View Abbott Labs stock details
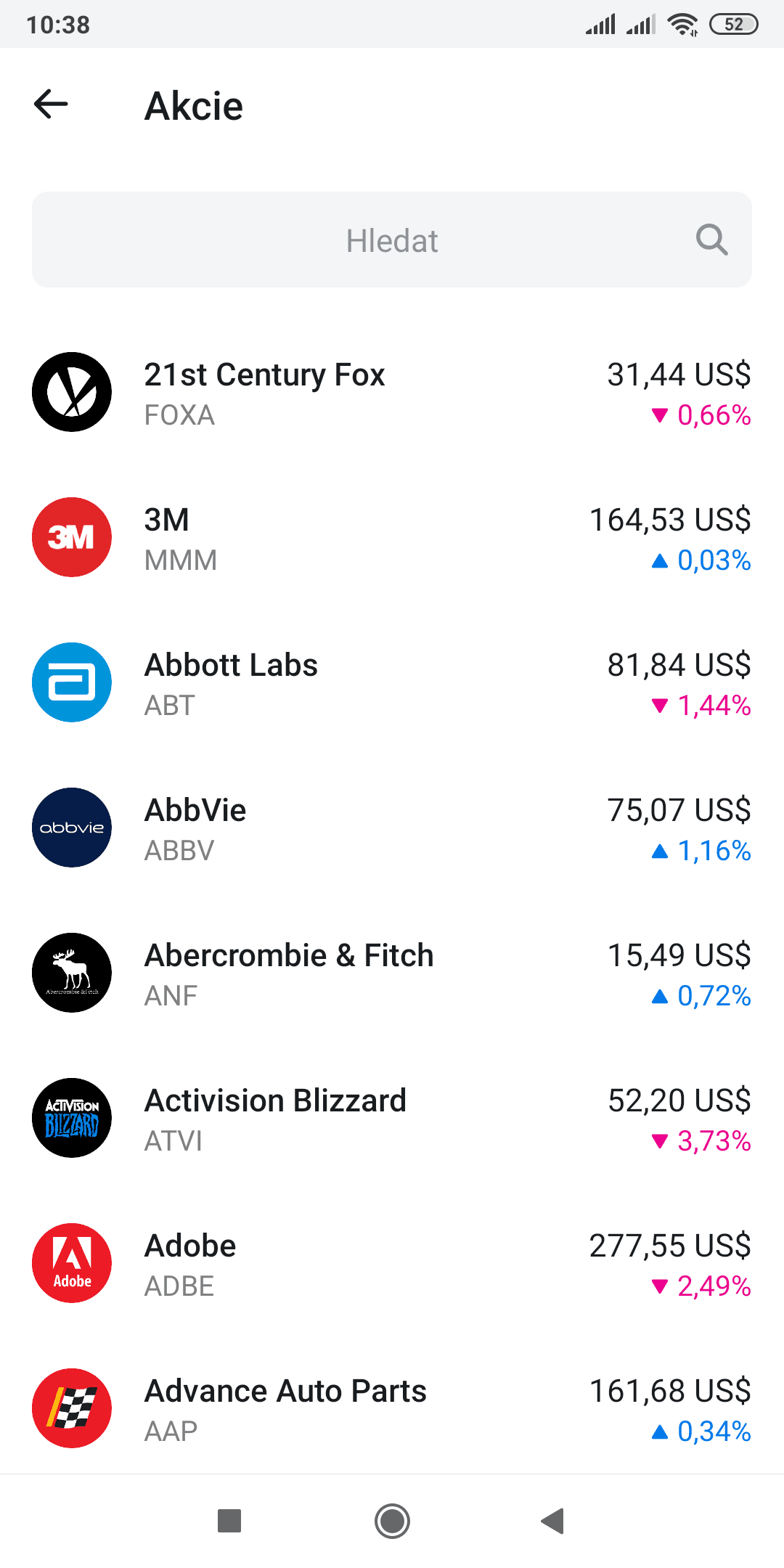 [x=392, y=683]
